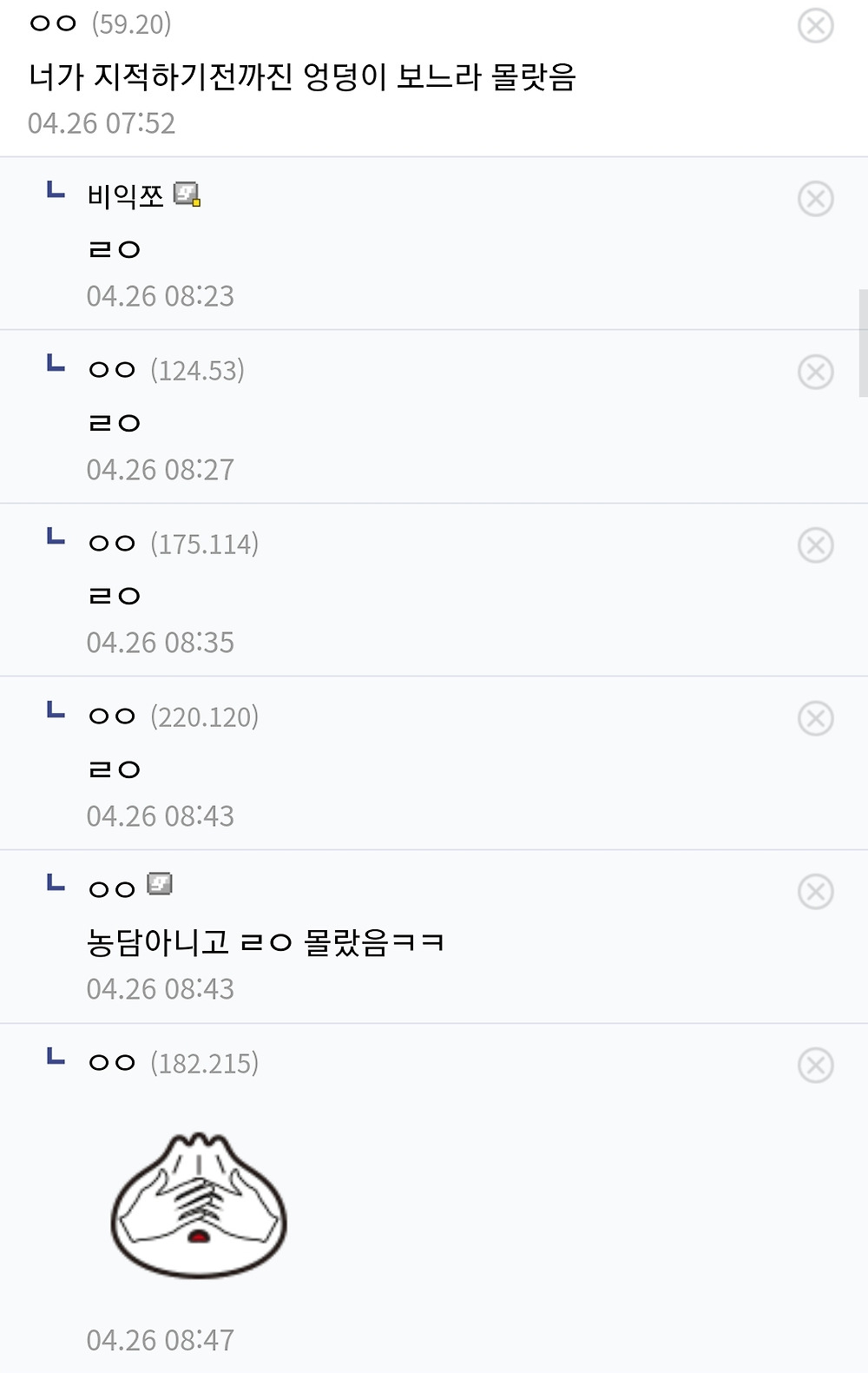The image size is (868, 1373).
Task: Delete 비익쪼's reply
Action: tap(815, 199)
